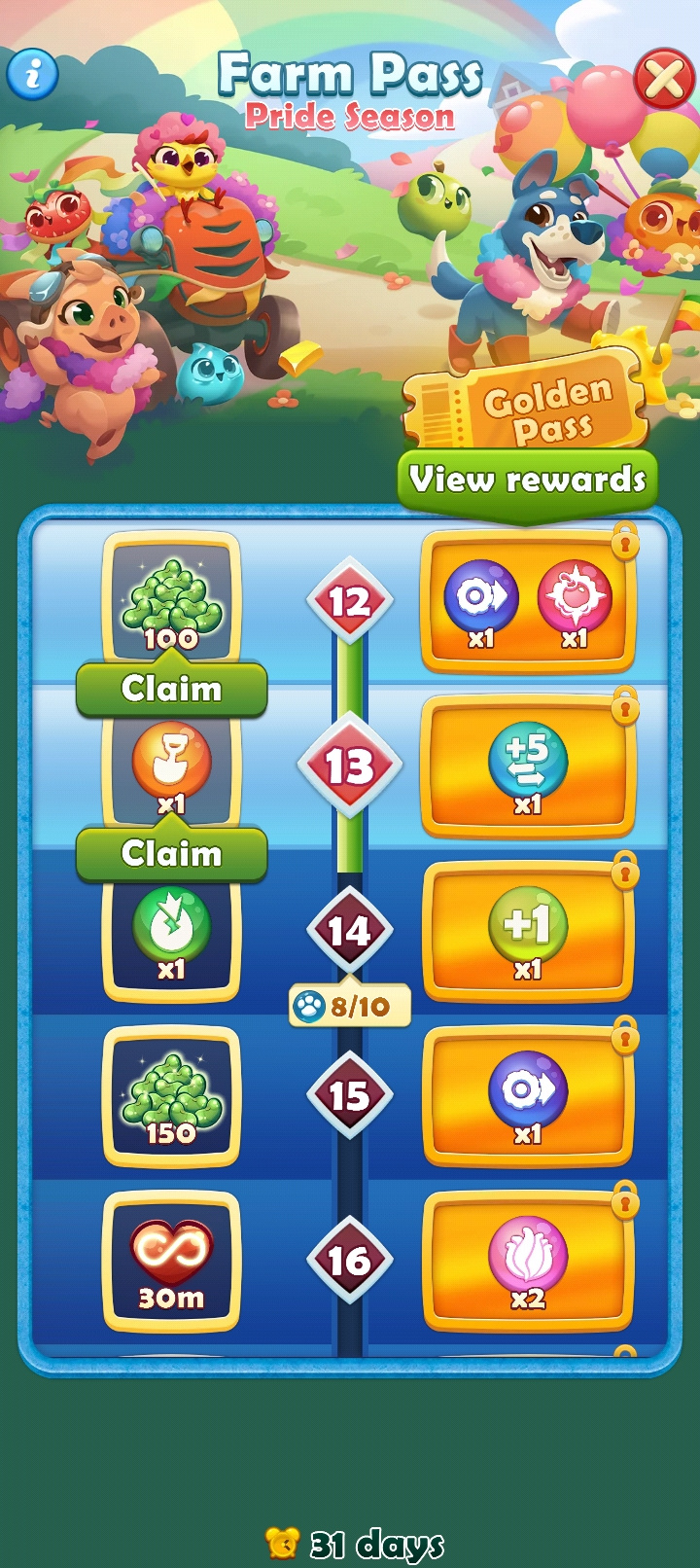Screen dimensions: 700x1568
Task: Tap the locked +5 moves golden reward
Action: tap(528, 766)
